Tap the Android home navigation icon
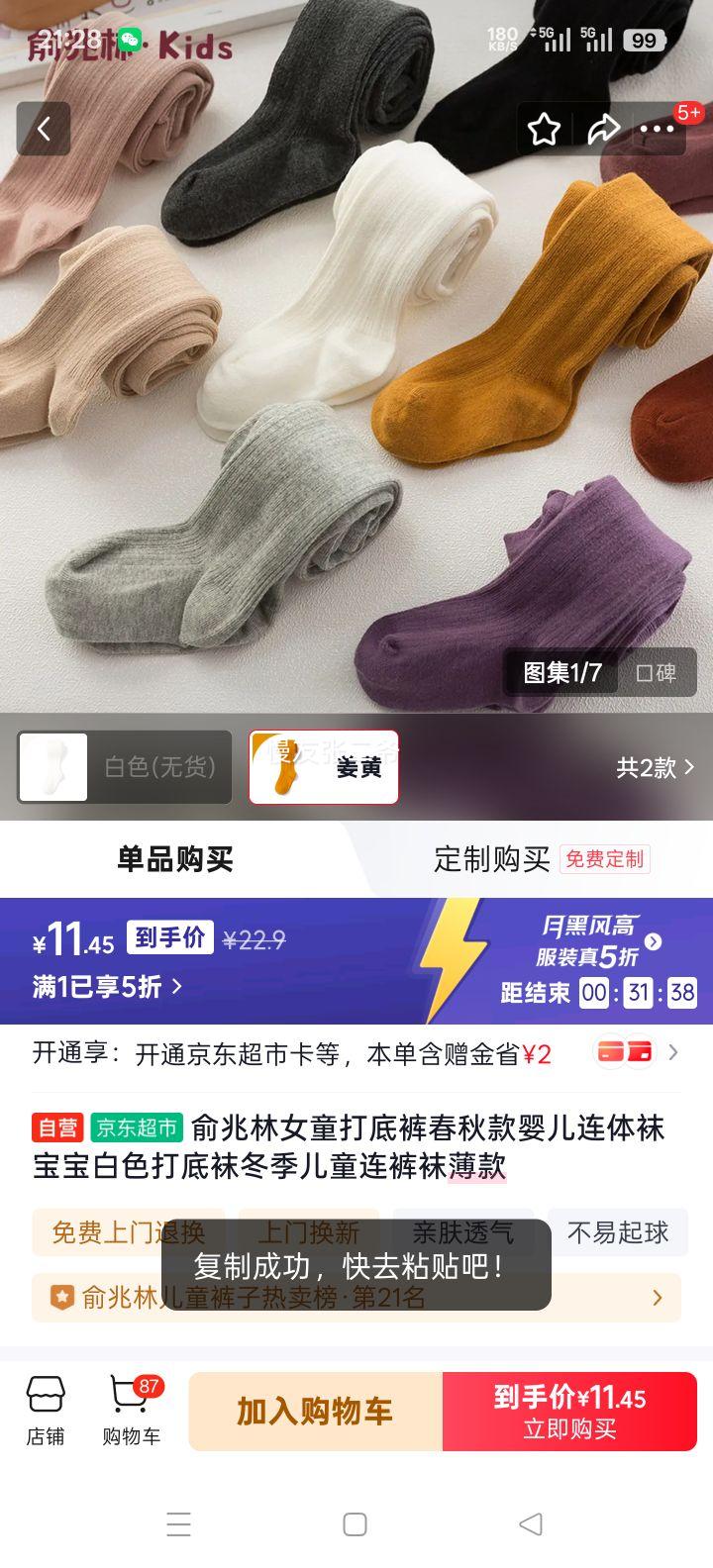The height and width of the screenshot is (1568, 713). (x=356, y=1525)
